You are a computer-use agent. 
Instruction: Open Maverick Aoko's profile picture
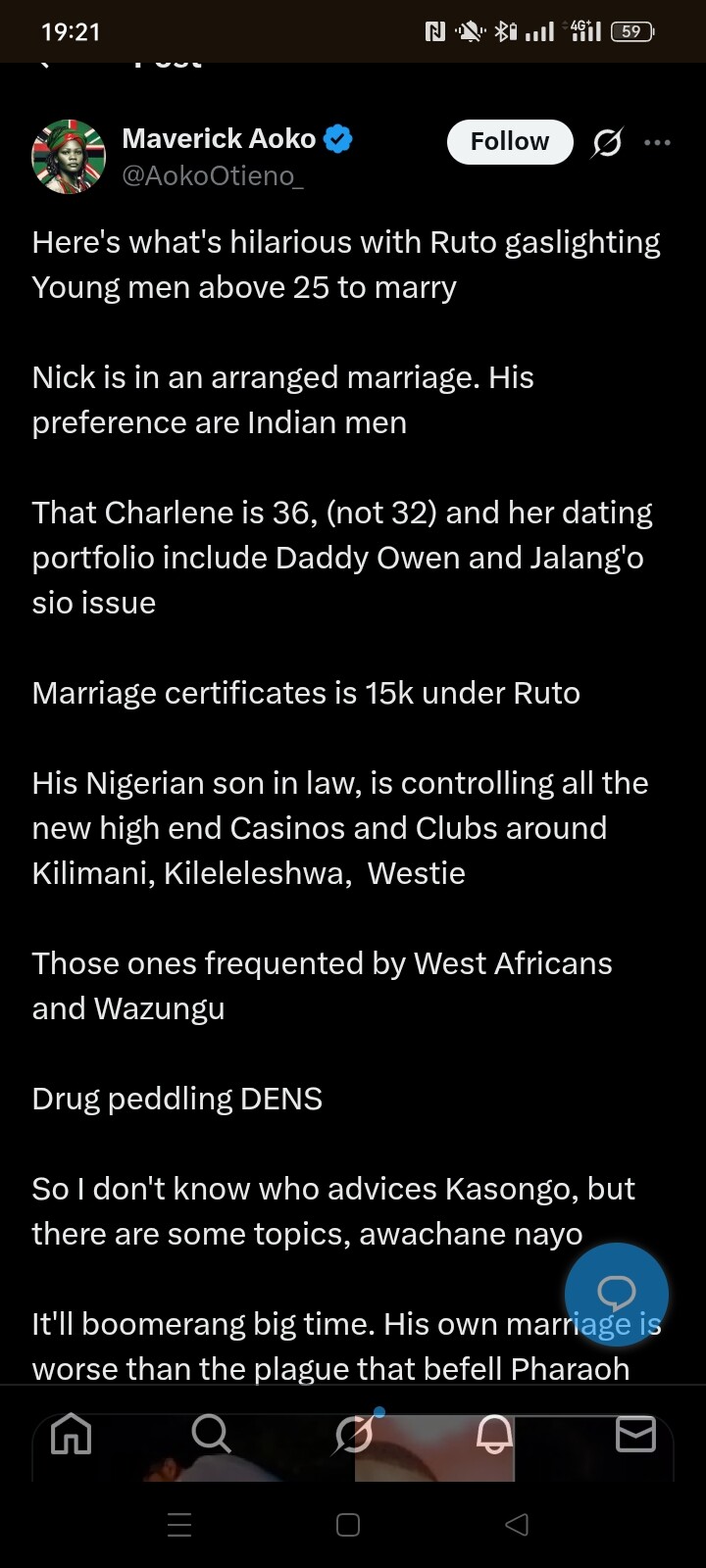tap(69, 157)
